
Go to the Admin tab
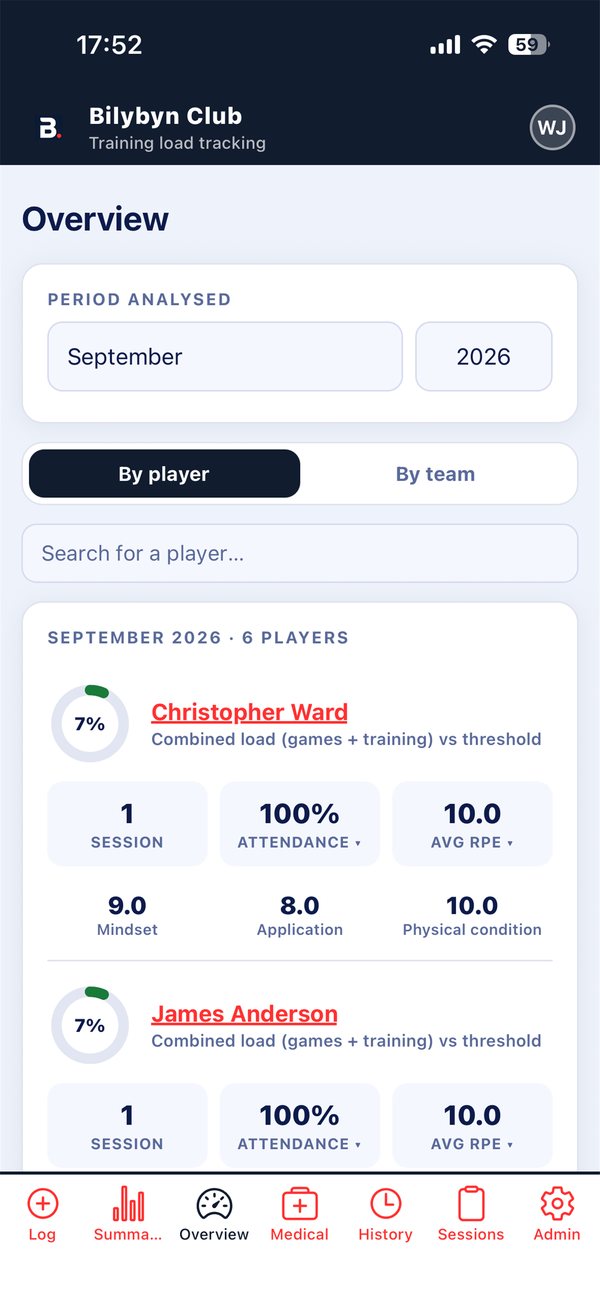557,1215
